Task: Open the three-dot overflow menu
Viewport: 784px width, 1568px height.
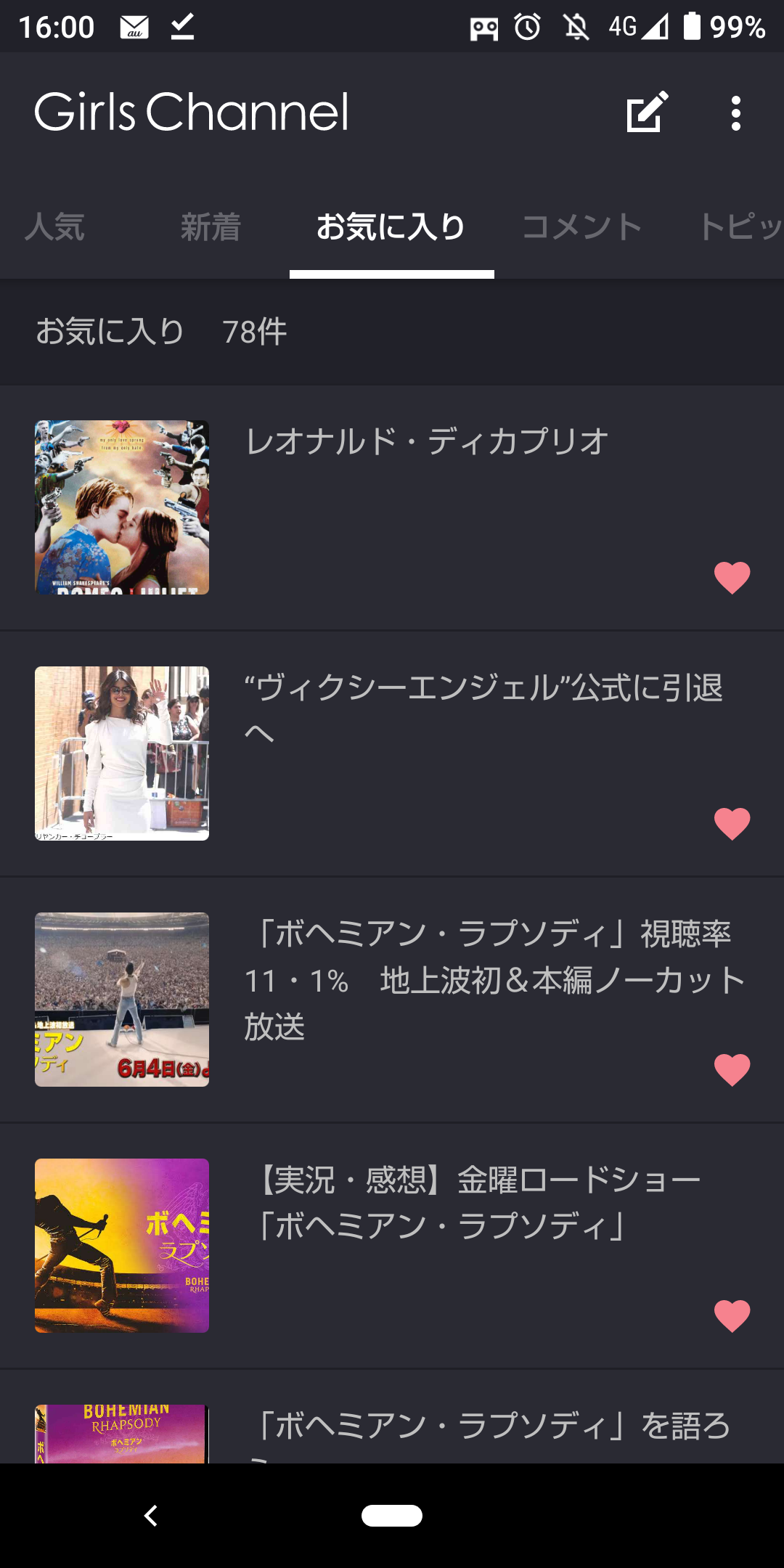Action: (x=735, y=113)
